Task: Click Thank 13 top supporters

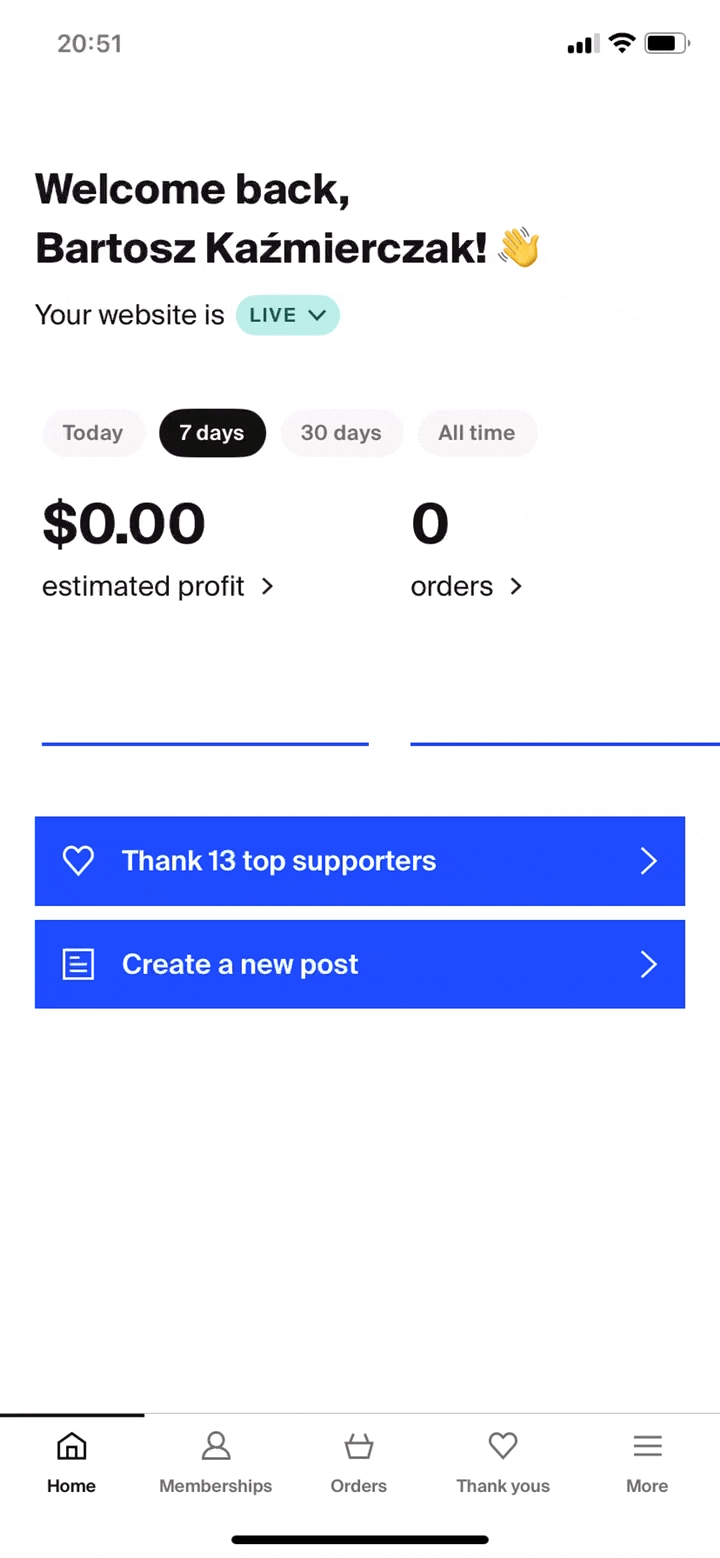Action: [360, 861]
